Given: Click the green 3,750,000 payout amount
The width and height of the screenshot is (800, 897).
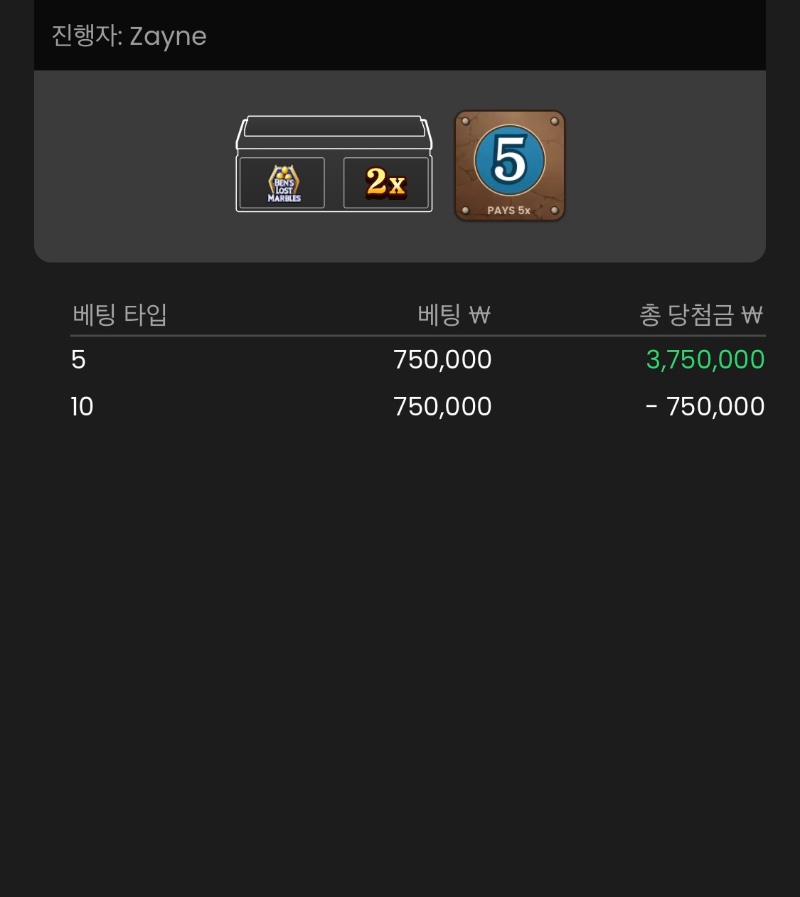Looking at the screenshot, I should 705,359.
